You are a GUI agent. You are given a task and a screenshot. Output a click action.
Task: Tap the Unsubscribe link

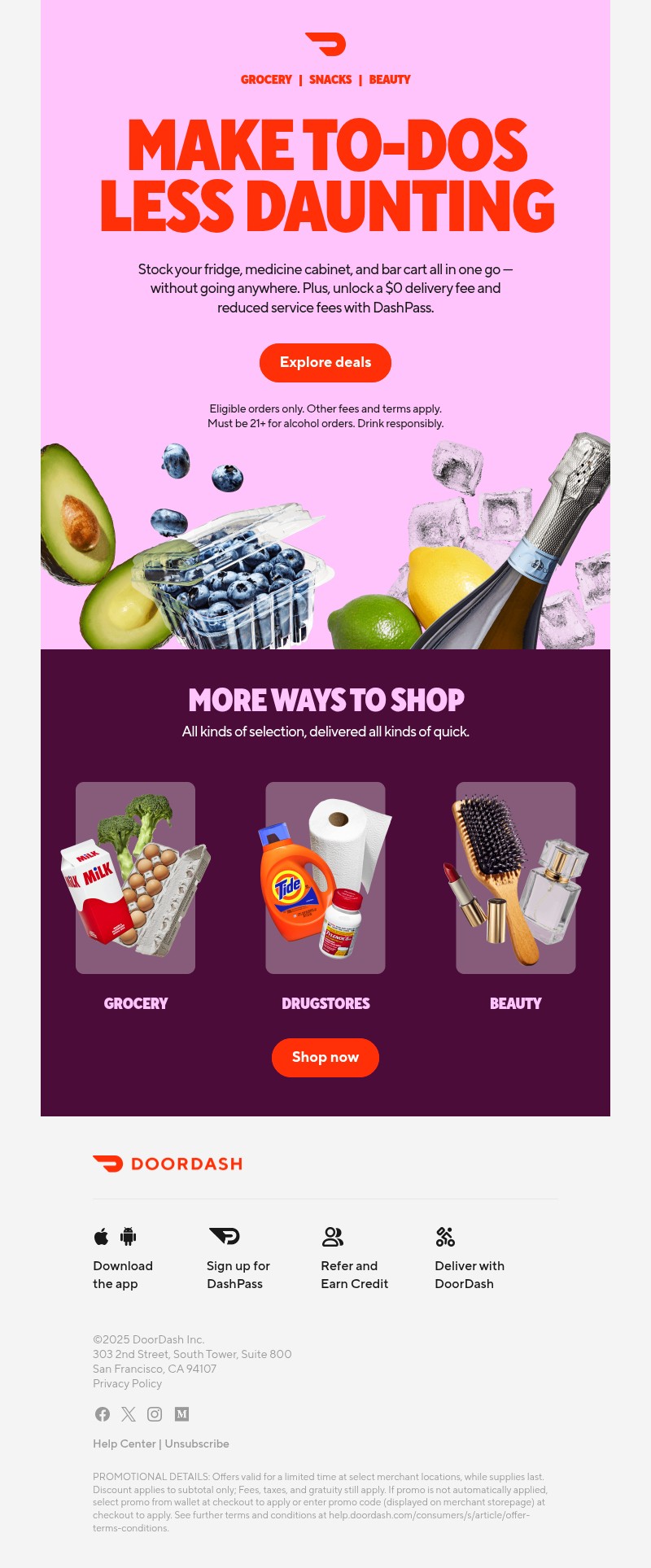pos(197,1444)
